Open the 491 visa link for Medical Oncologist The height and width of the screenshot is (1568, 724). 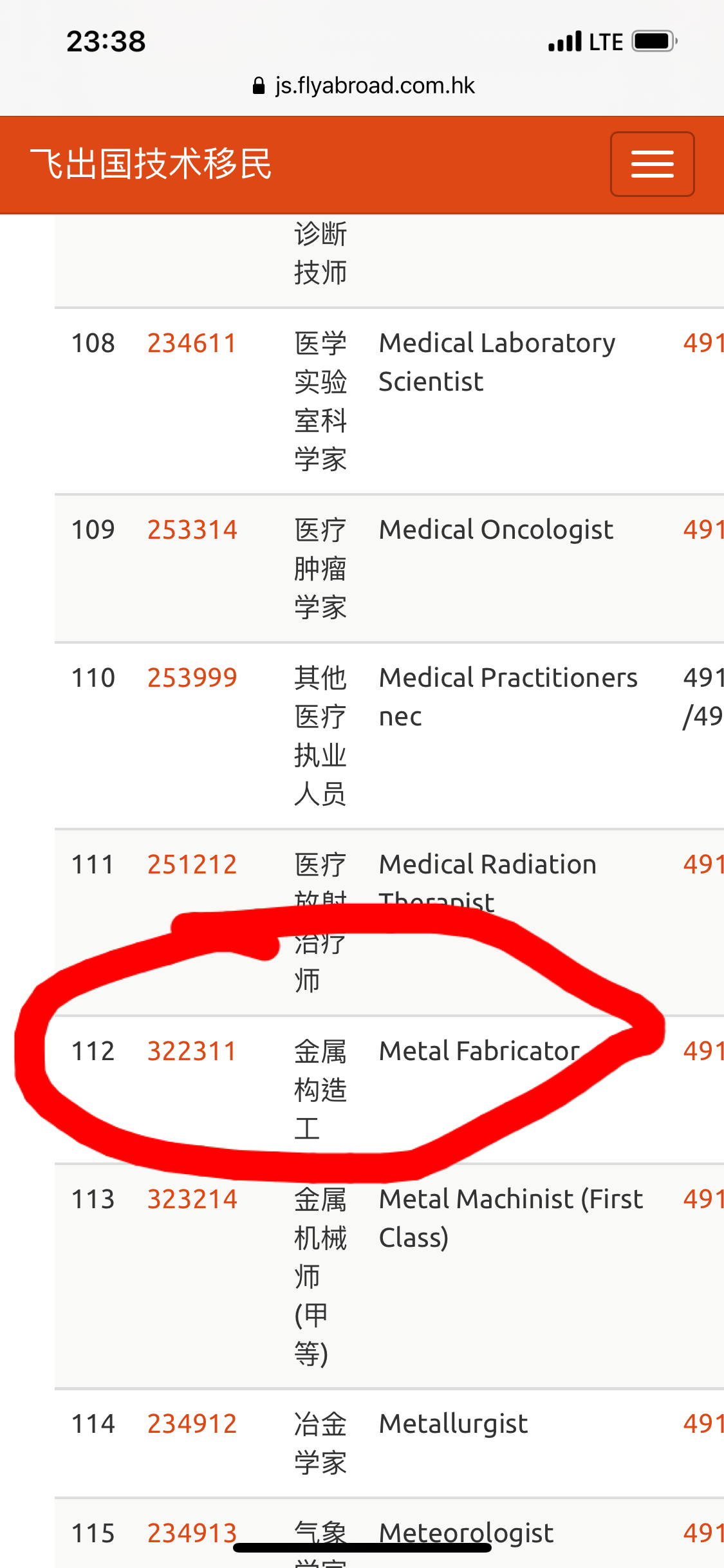pyautogui.click(x=703, y=530)
